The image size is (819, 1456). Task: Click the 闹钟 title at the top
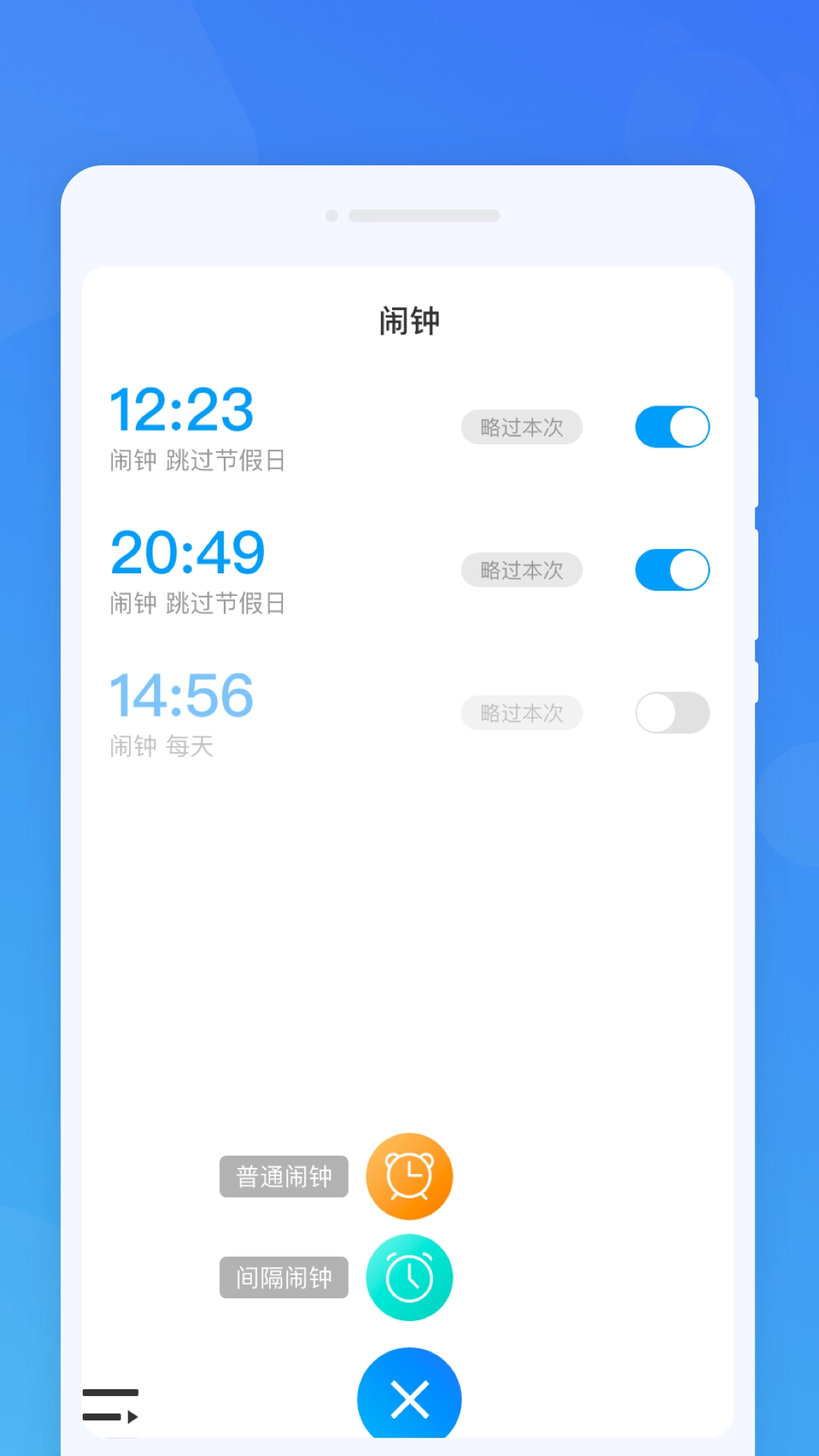(409, 320)
